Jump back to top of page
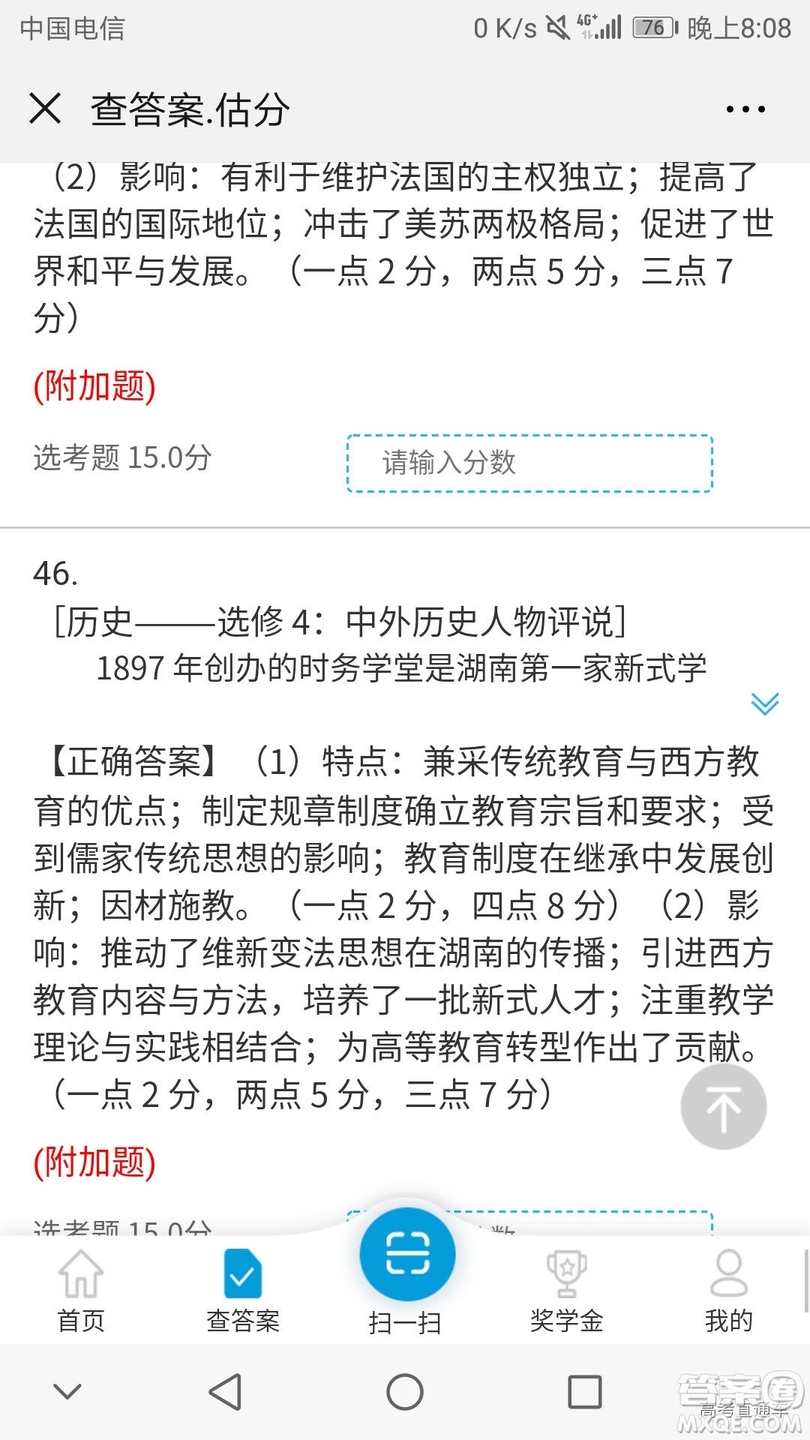 (x=723, y=1107)
